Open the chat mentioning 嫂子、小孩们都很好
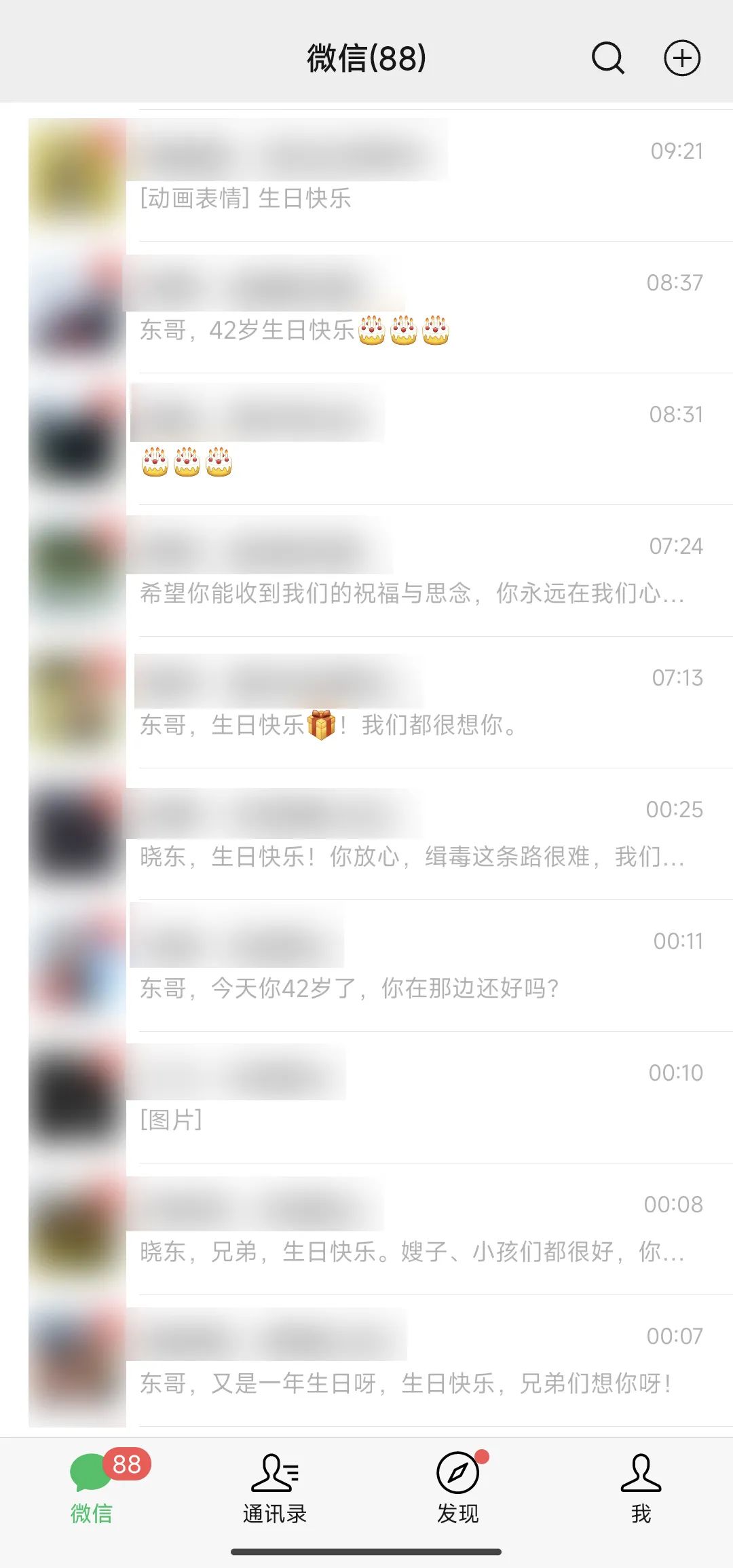The width and height of the screenshot is (733, 1568). pos(380,1229)
